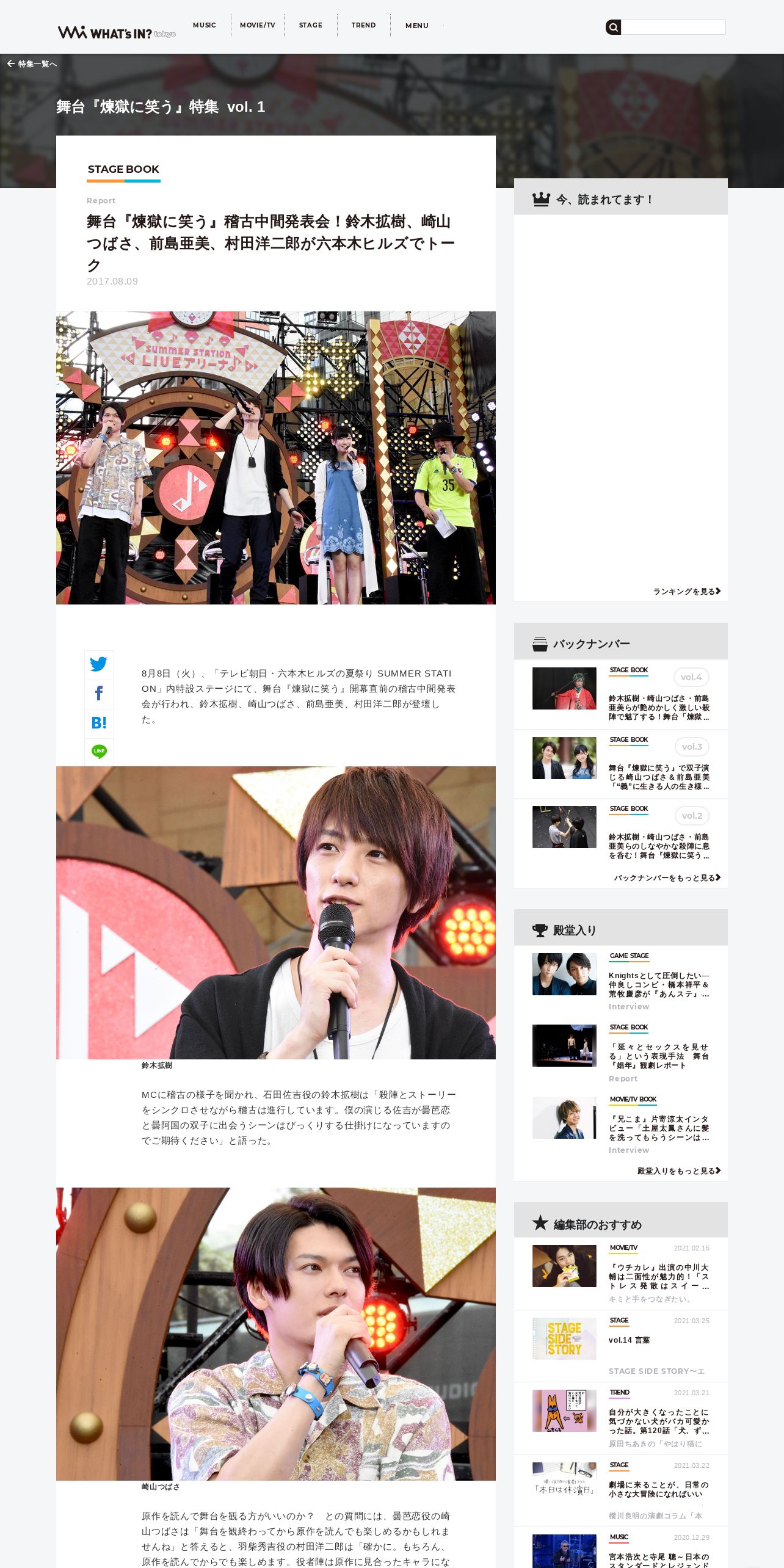The width and height of the screenshot is (784, 1568).
Task: Open the 殿堂入りをもっと見る link
Action: coord(679,1171)
